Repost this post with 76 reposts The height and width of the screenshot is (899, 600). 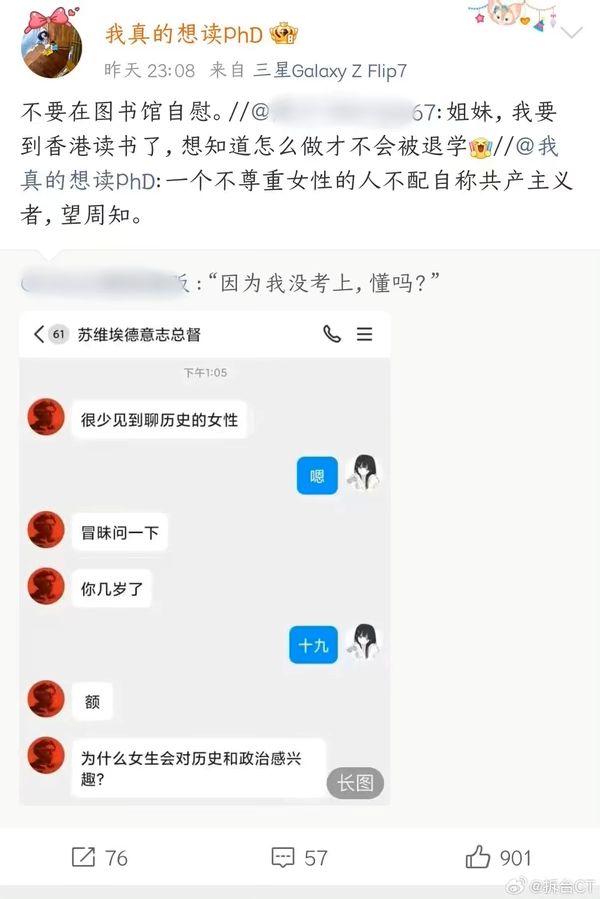pyautogui.click(x=100, y=857)
